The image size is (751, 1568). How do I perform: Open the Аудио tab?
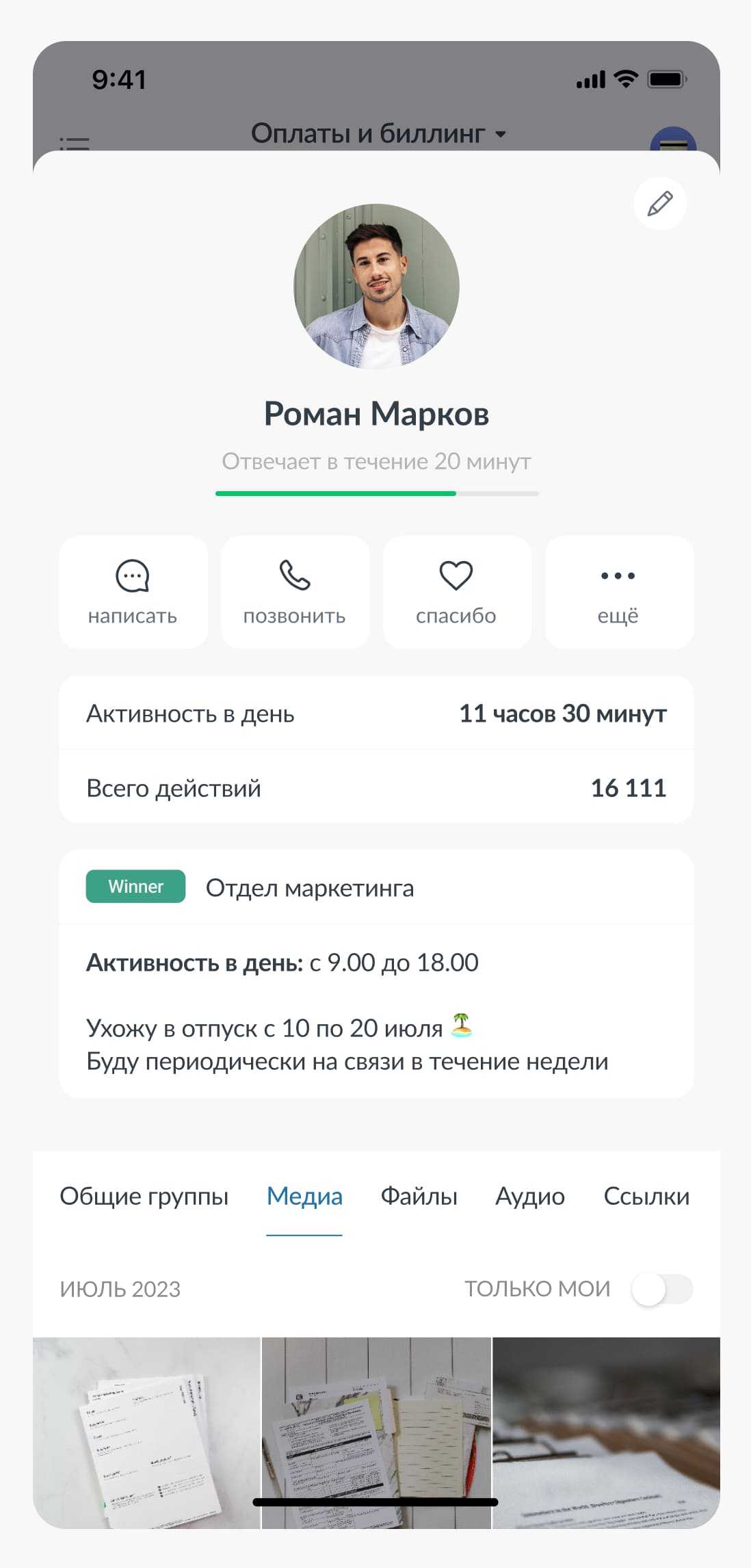click(x=530, y=1196)
